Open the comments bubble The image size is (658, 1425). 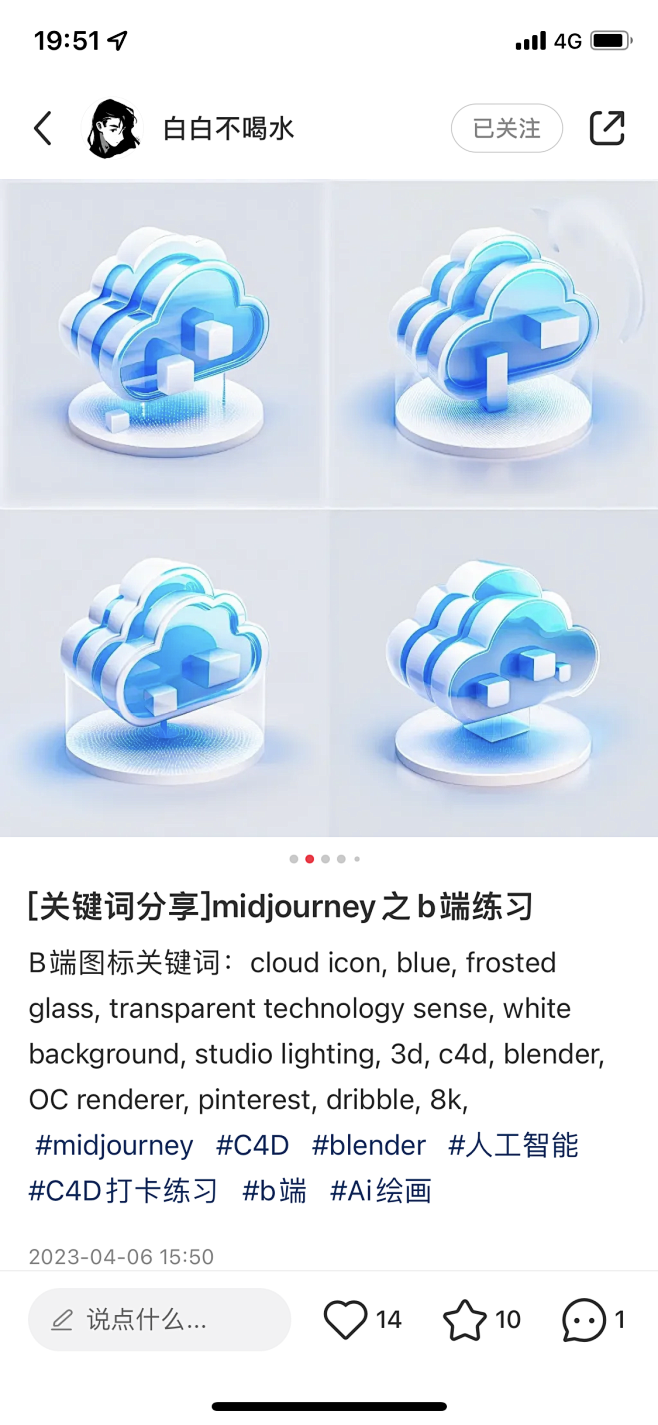[584, 1320]
